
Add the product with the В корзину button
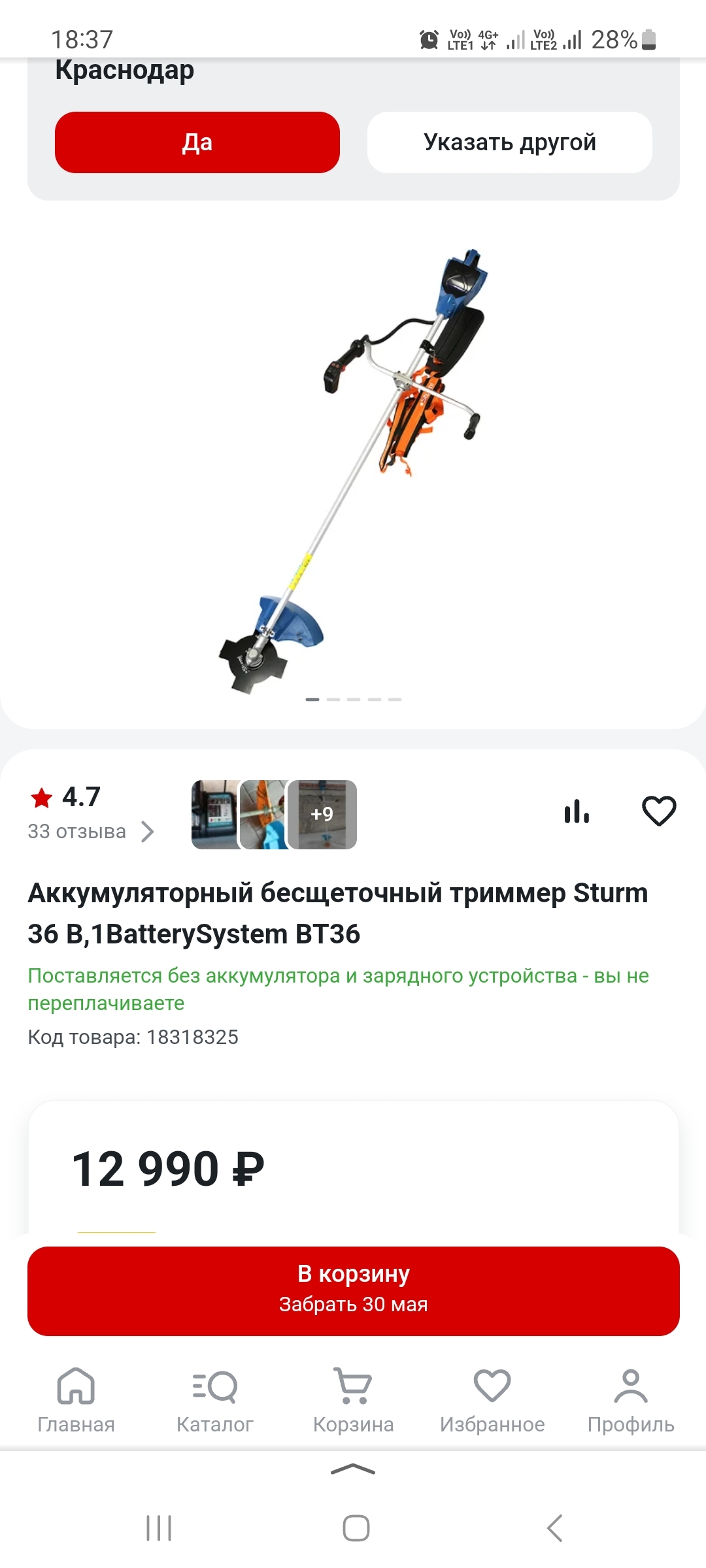[x=353, y=1291]
